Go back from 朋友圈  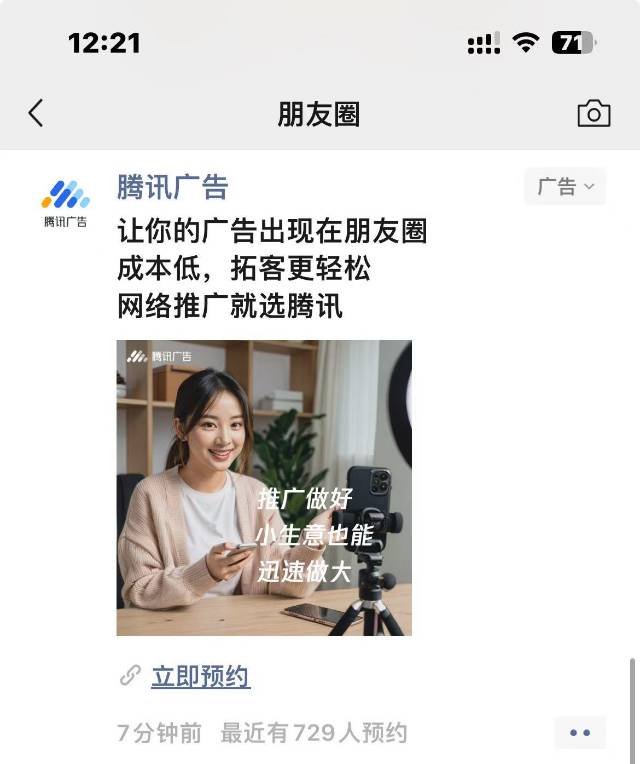point(36,113)
